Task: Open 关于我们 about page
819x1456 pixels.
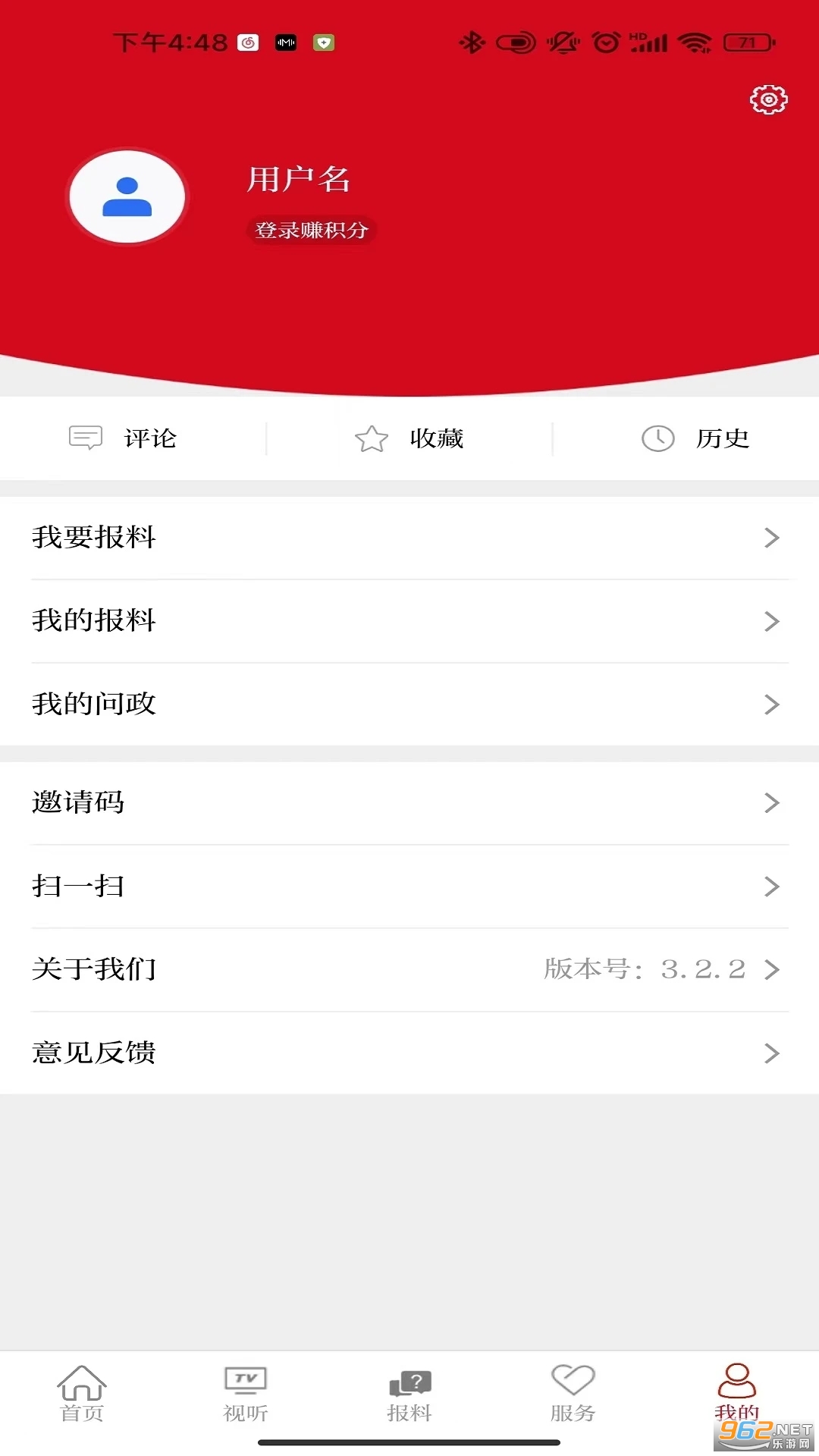Action: [x=409, y=970]
